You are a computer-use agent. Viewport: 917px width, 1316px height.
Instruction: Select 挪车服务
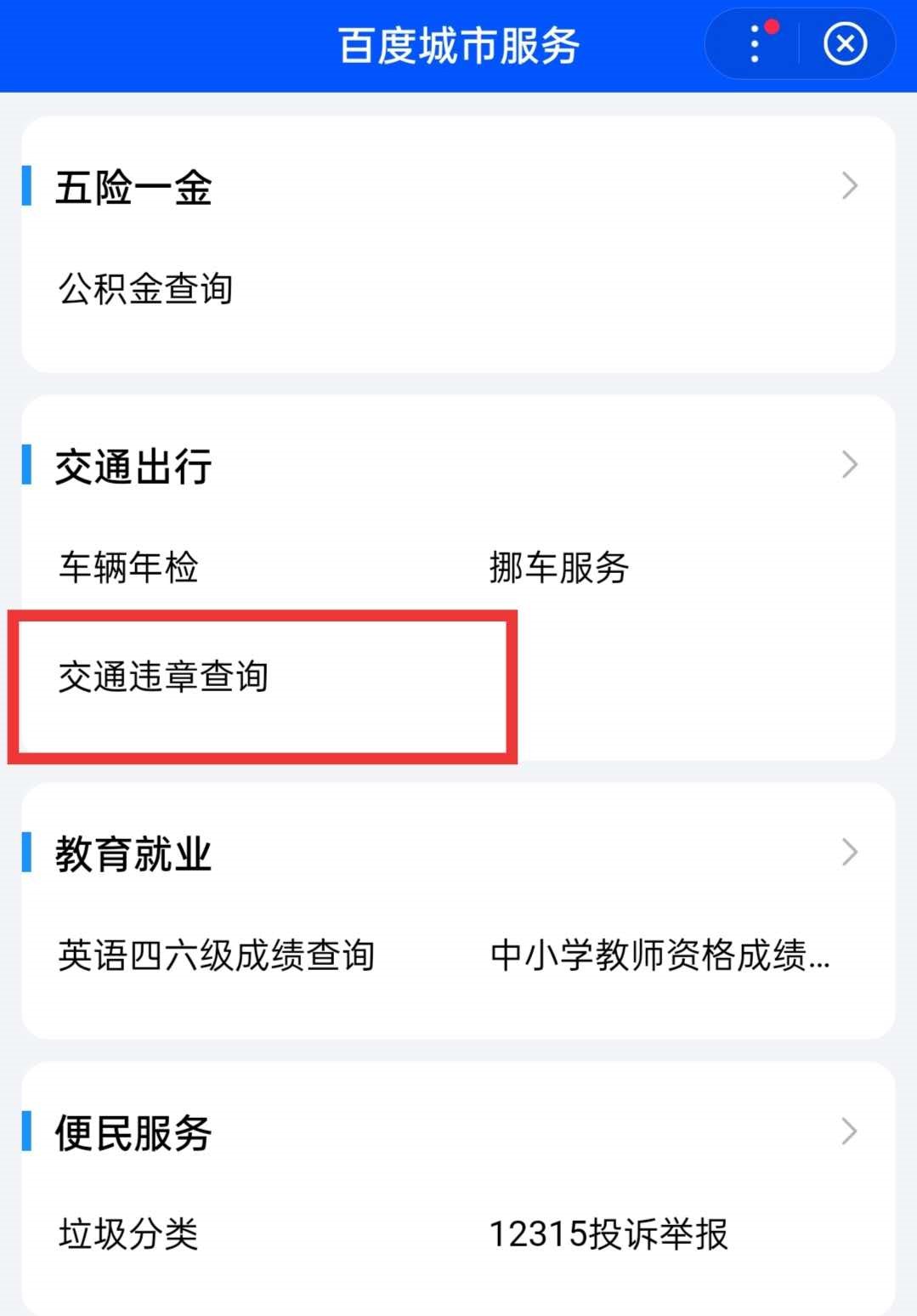click(558, 568)
